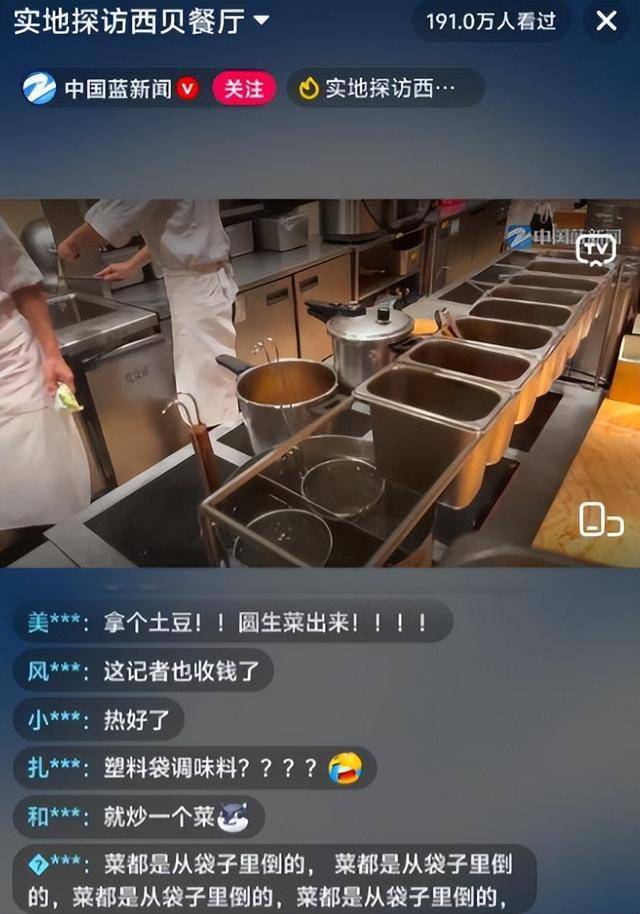640x914 pixels.
Task: Rotate the video to full screen
Action: pos(601,519)
